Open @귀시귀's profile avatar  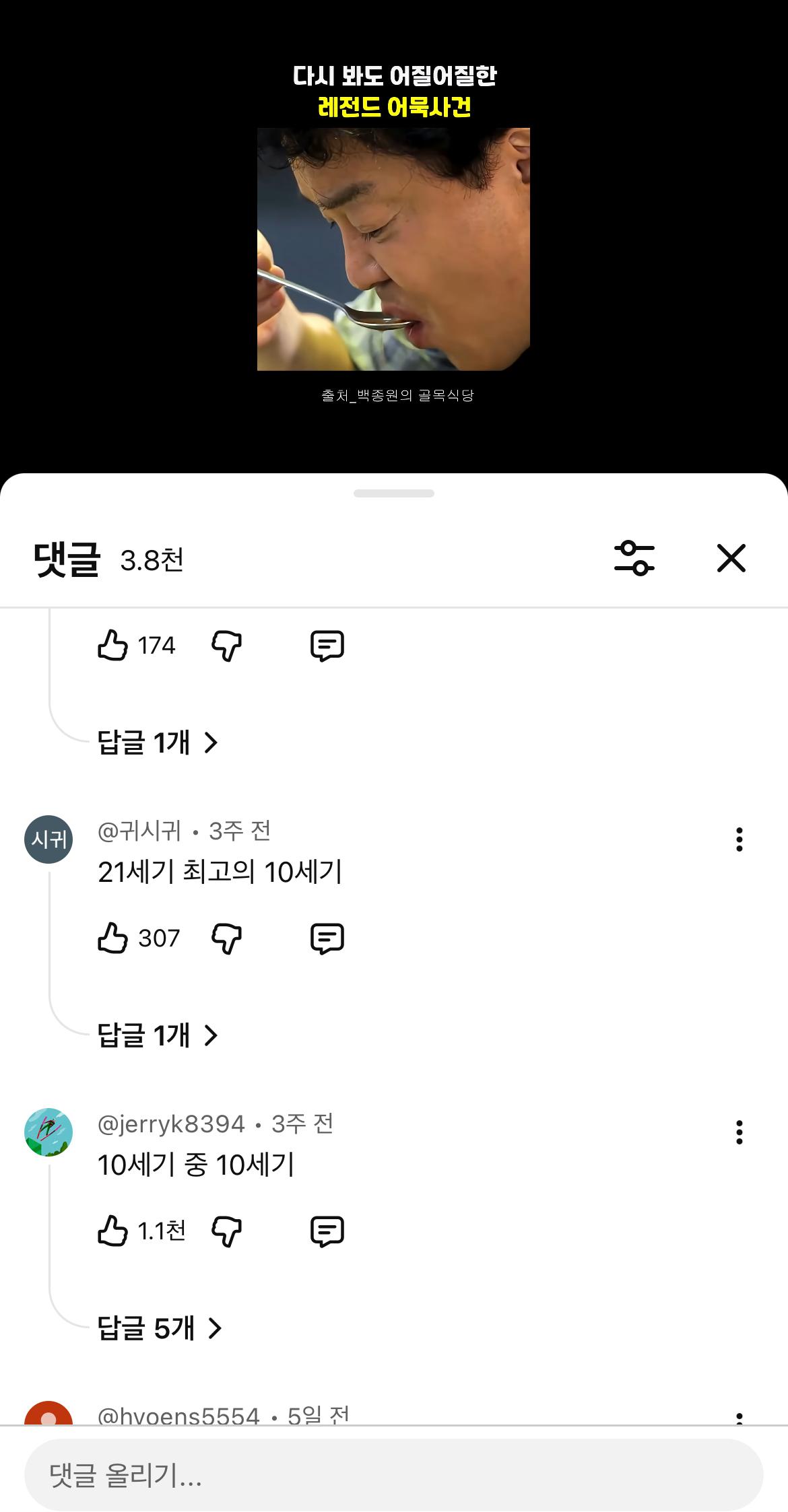pyautogui.click(x=48, y=839)
